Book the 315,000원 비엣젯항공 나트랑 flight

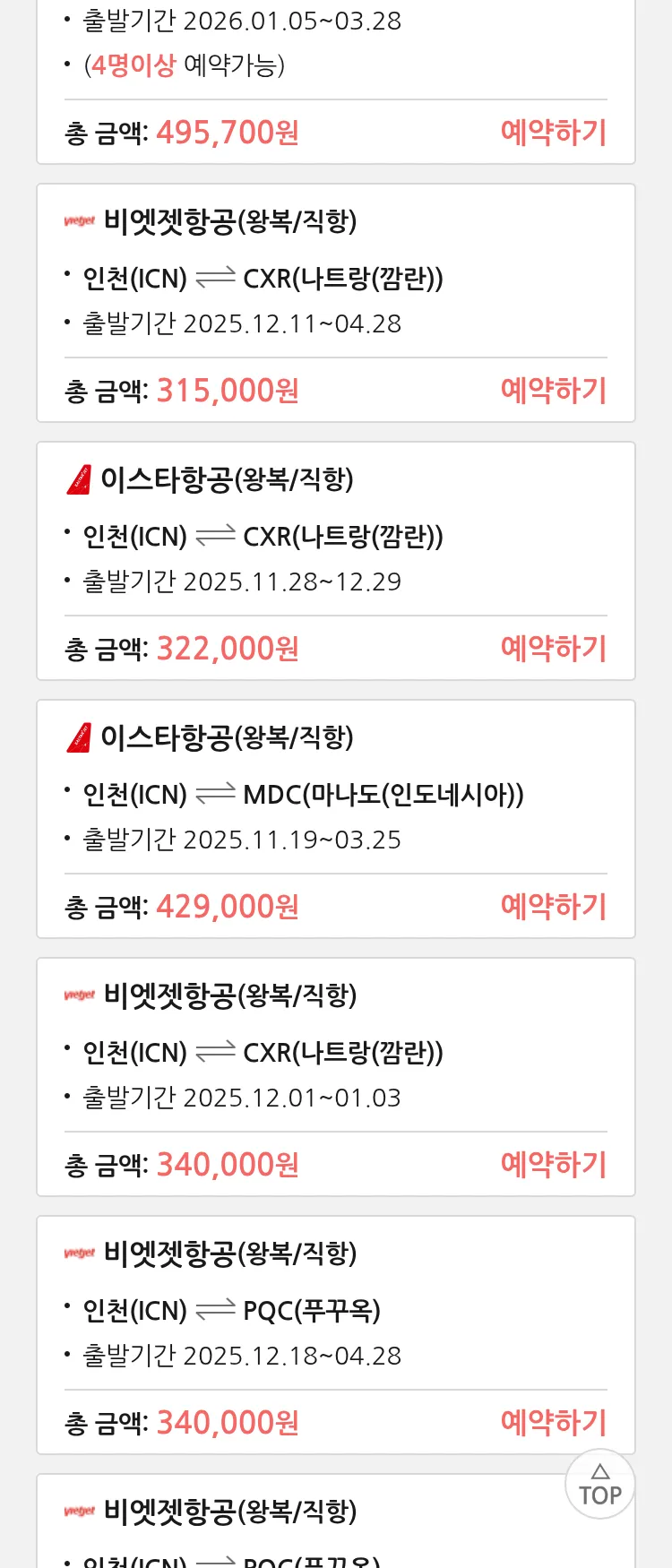(x=553, y=391)
